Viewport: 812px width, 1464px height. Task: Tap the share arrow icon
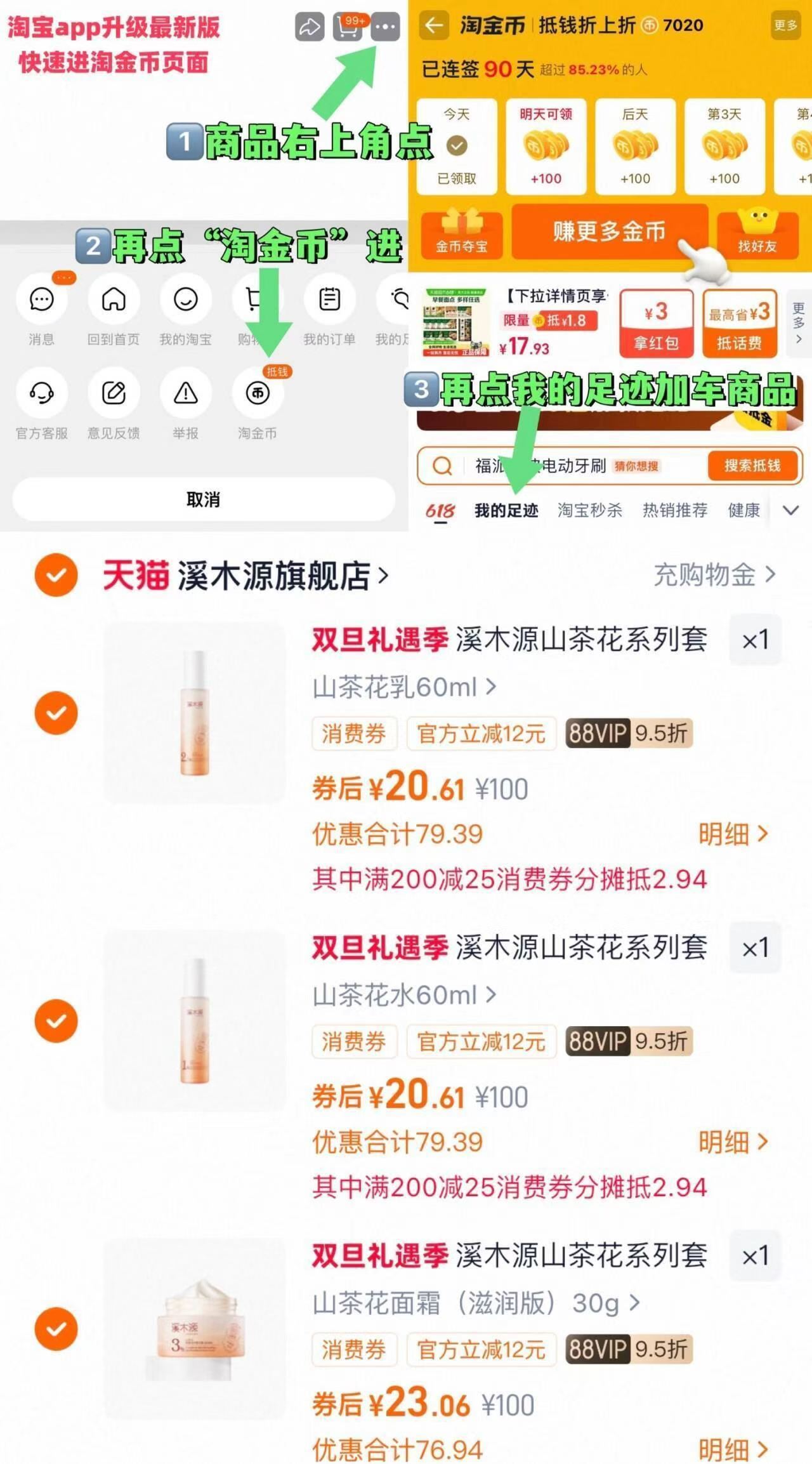[308, 27]
